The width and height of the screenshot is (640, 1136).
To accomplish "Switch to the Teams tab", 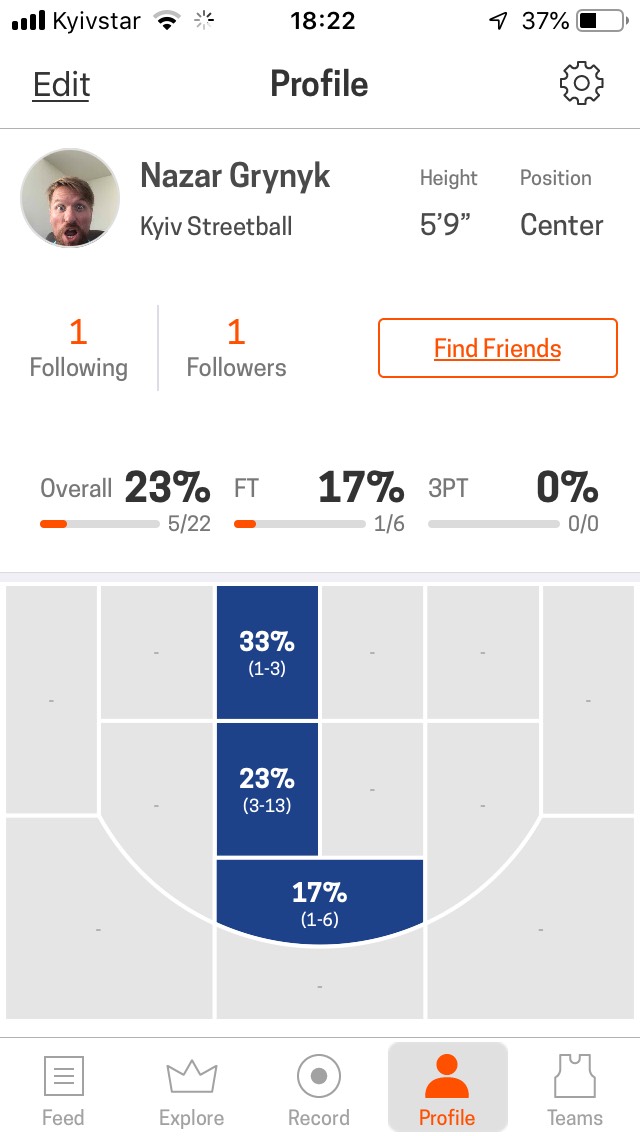I will pos(575,1090).
